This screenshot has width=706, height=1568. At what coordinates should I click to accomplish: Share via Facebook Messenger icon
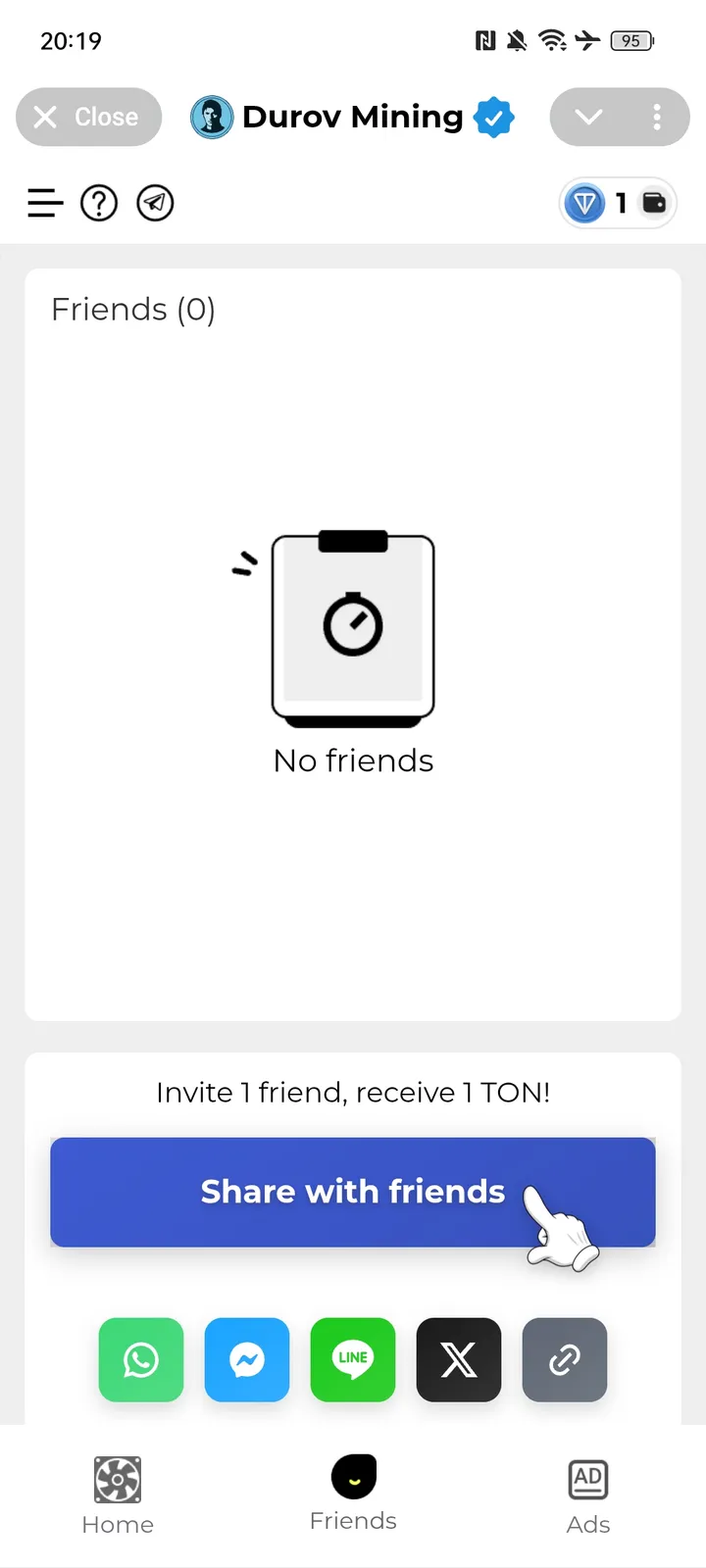coord(246,1359)
